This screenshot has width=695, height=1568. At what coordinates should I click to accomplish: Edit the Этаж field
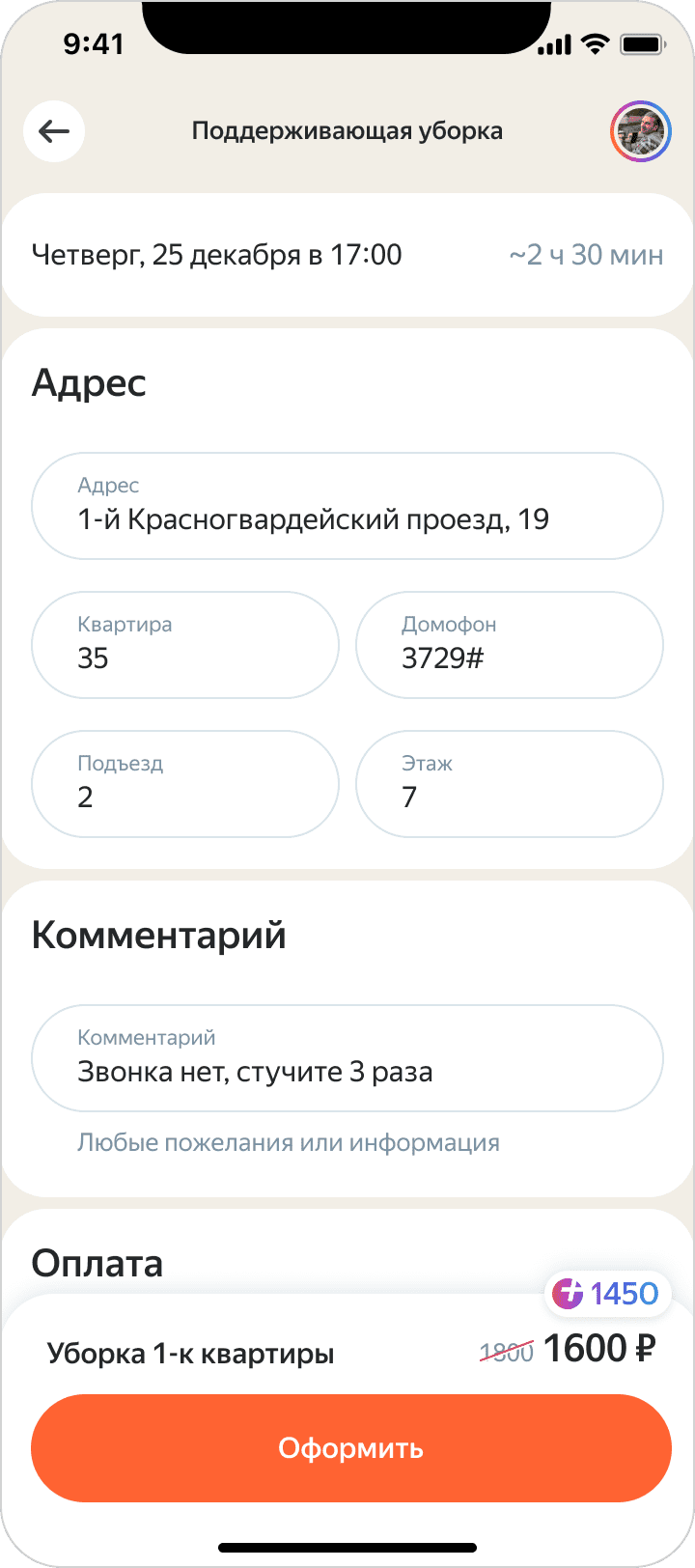510,783
